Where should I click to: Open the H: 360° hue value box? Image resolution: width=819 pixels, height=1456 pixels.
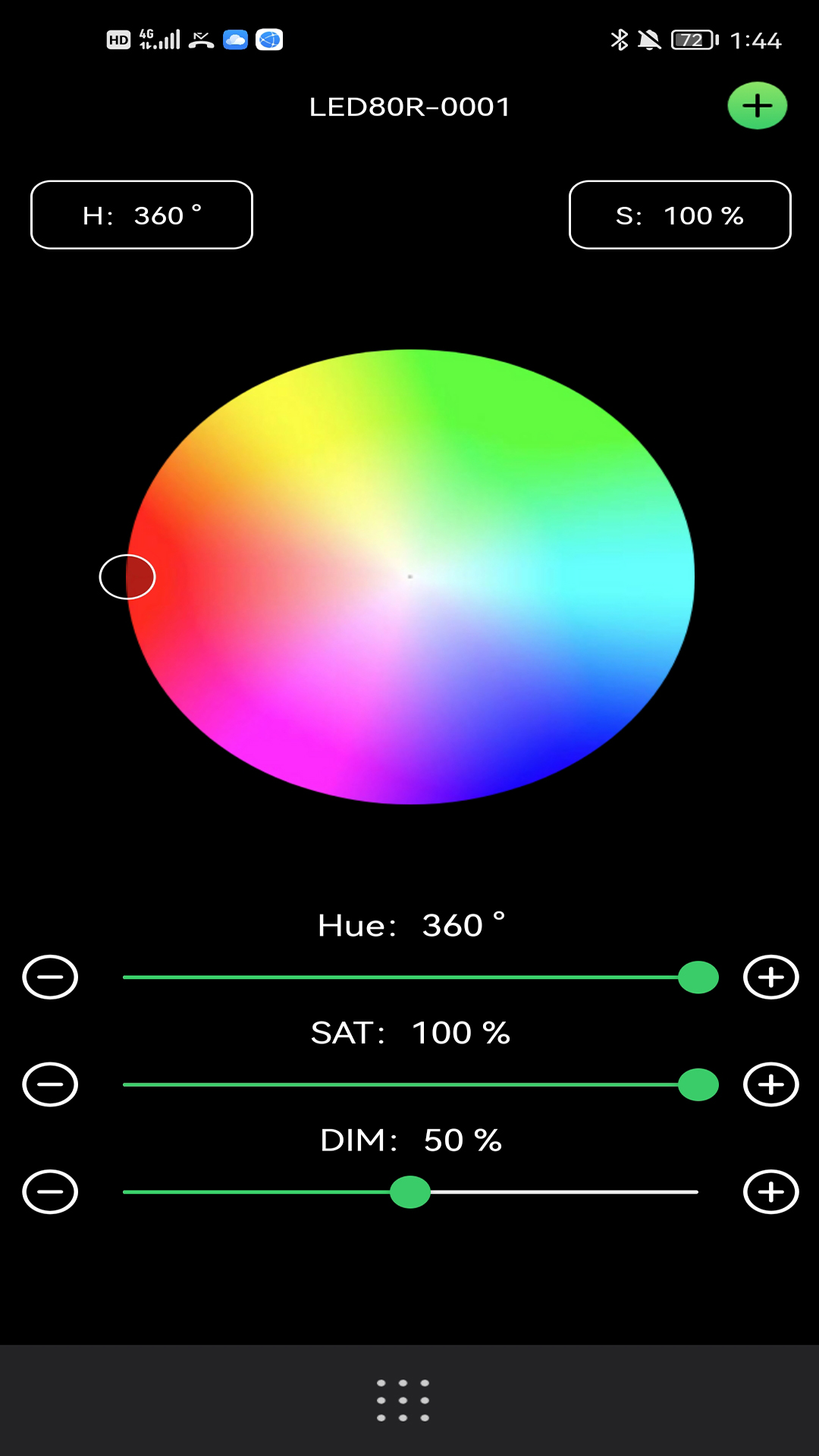point(142,215)
